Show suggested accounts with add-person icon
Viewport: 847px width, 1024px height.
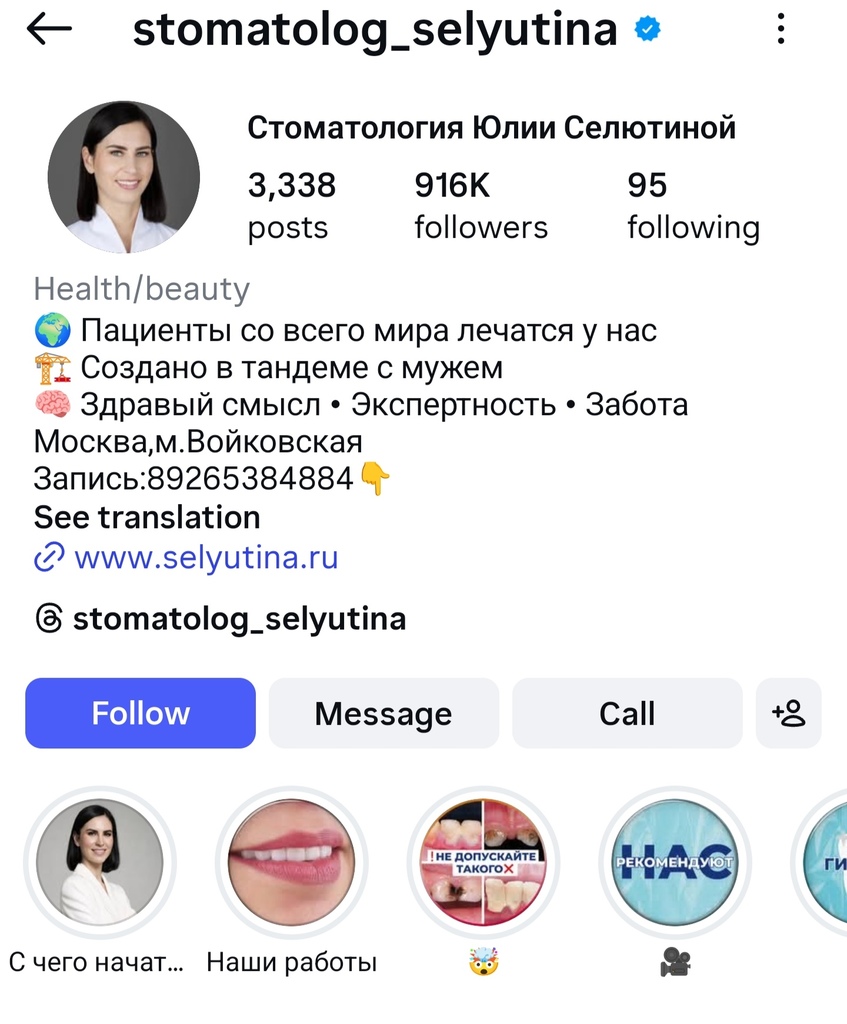pos(788,713)
